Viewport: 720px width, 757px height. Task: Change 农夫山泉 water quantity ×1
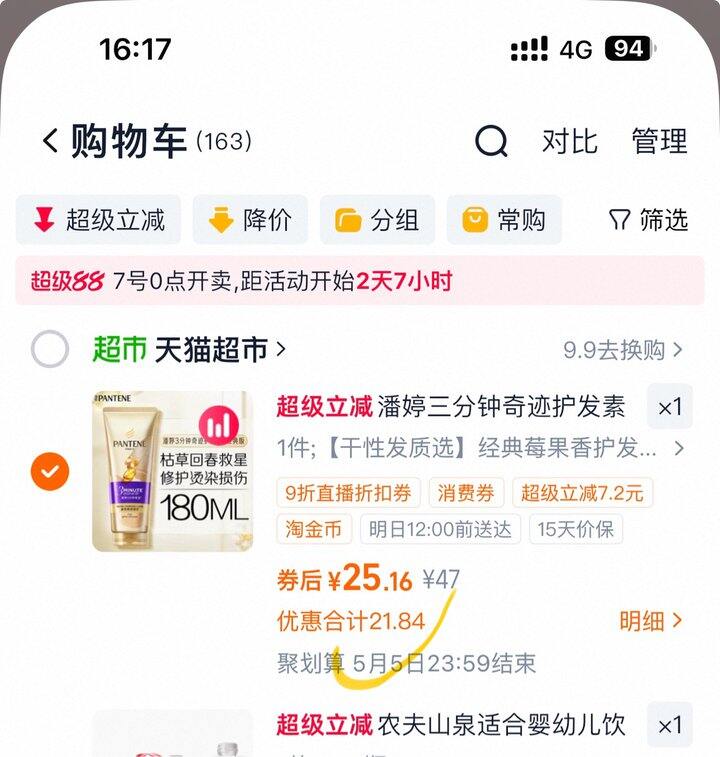pos(669,725)
